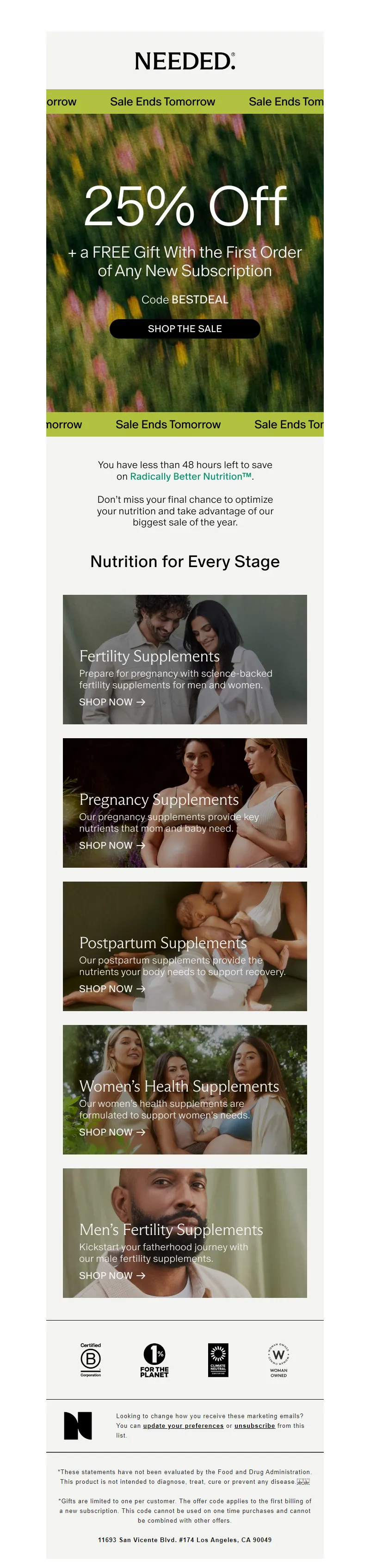The width and height of the screenshot is (370, 1568).
Task: Tap the SHOP THE SALE button
Action: point(185,329)
